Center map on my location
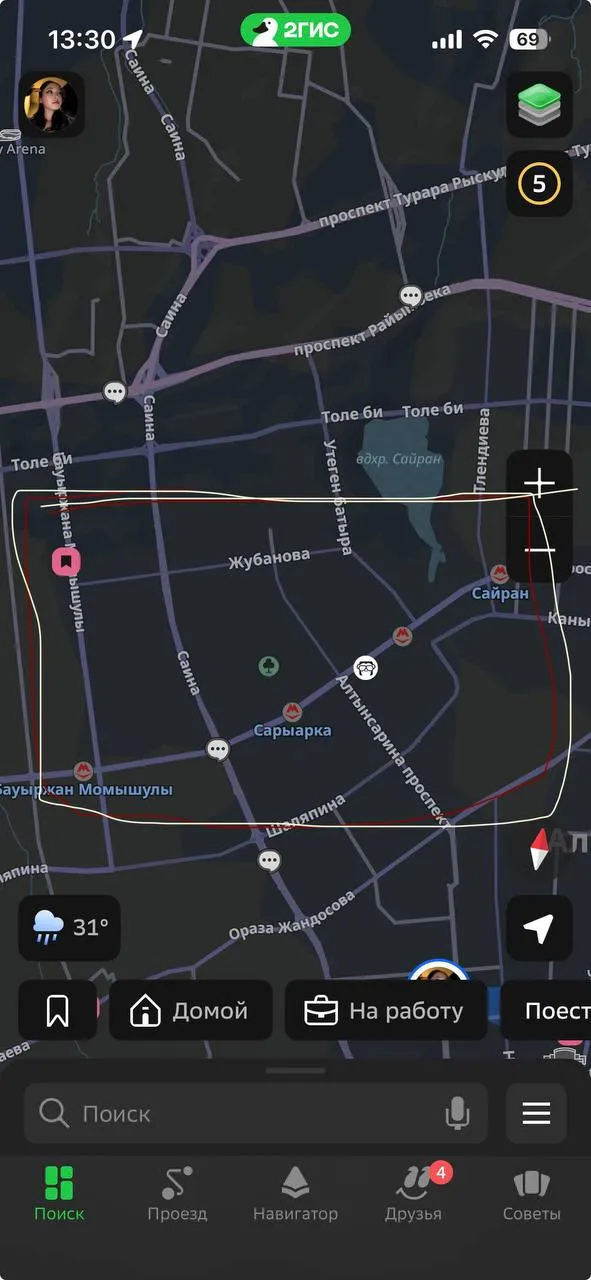 [x=539, y=929]
